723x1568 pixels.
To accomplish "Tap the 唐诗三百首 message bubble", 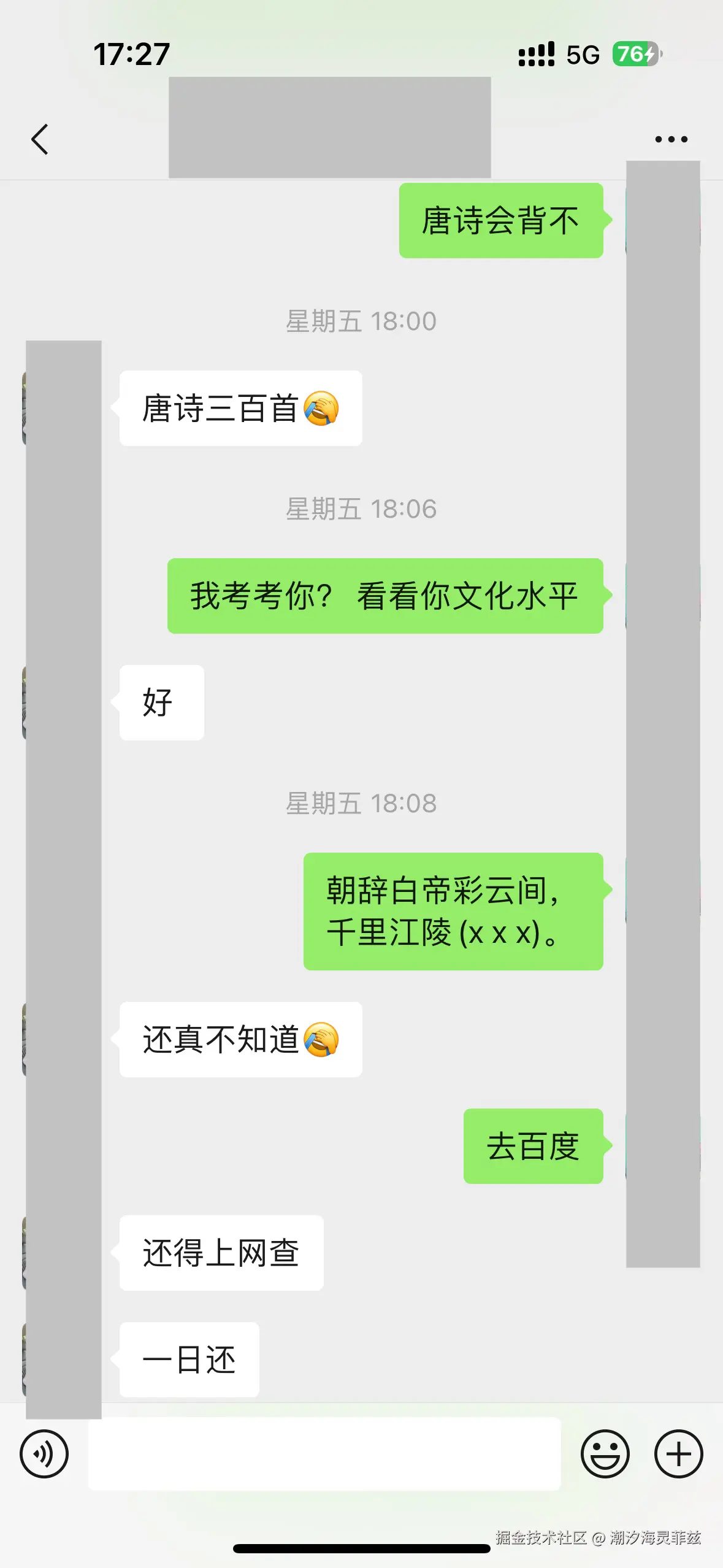I will (x=239, y=408).
